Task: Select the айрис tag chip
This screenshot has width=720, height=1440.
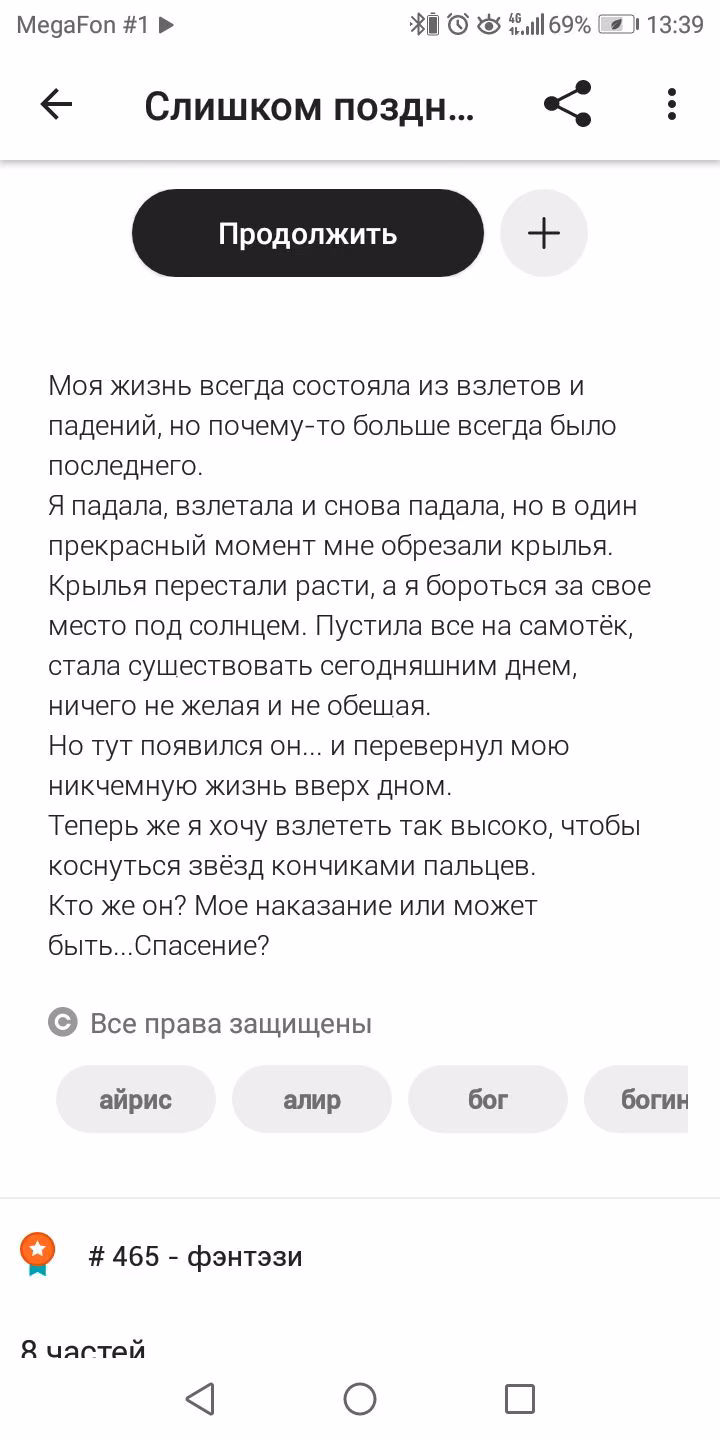Action: [x=136, y=1099]
